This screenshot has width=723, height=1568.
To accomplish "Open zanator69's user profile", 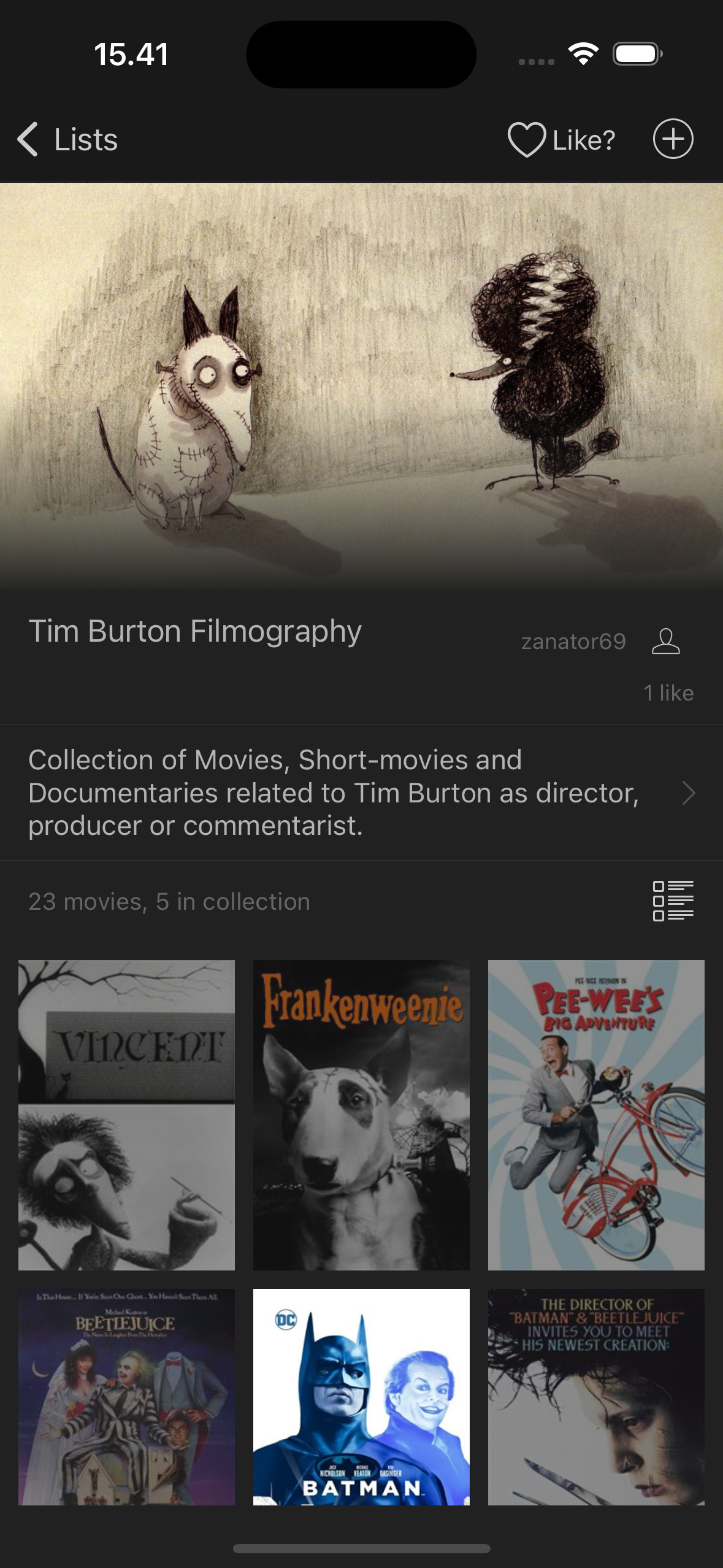I will (x=601, y=642).
